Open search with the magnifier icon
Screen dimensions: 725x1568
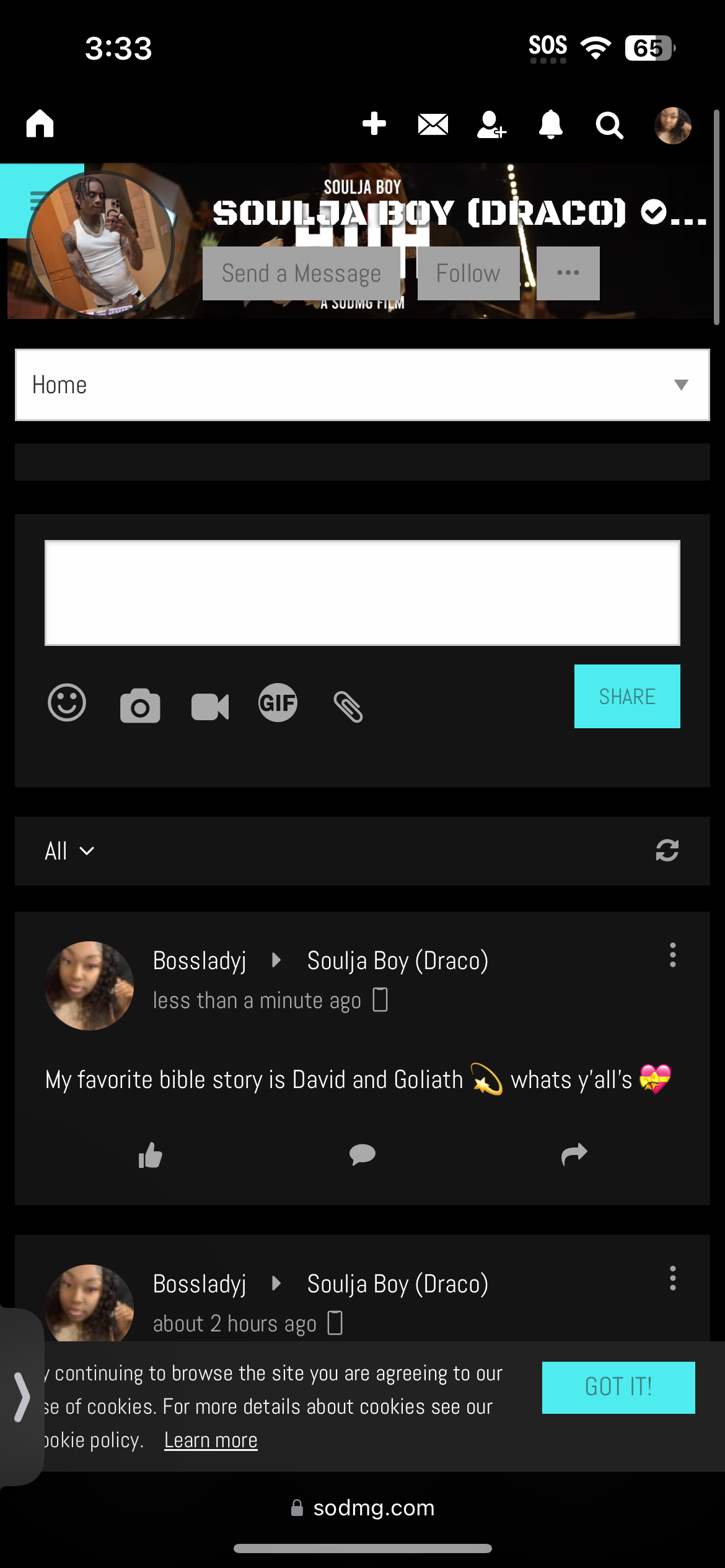609,125
